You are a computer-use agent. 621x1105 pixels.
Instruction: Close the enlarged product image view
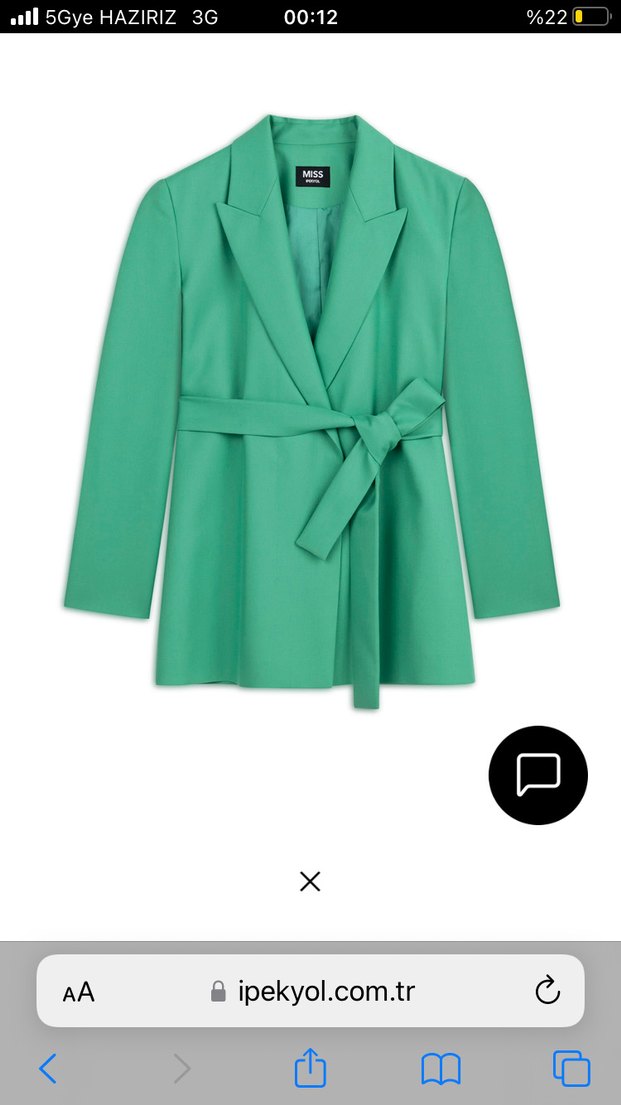310,881
